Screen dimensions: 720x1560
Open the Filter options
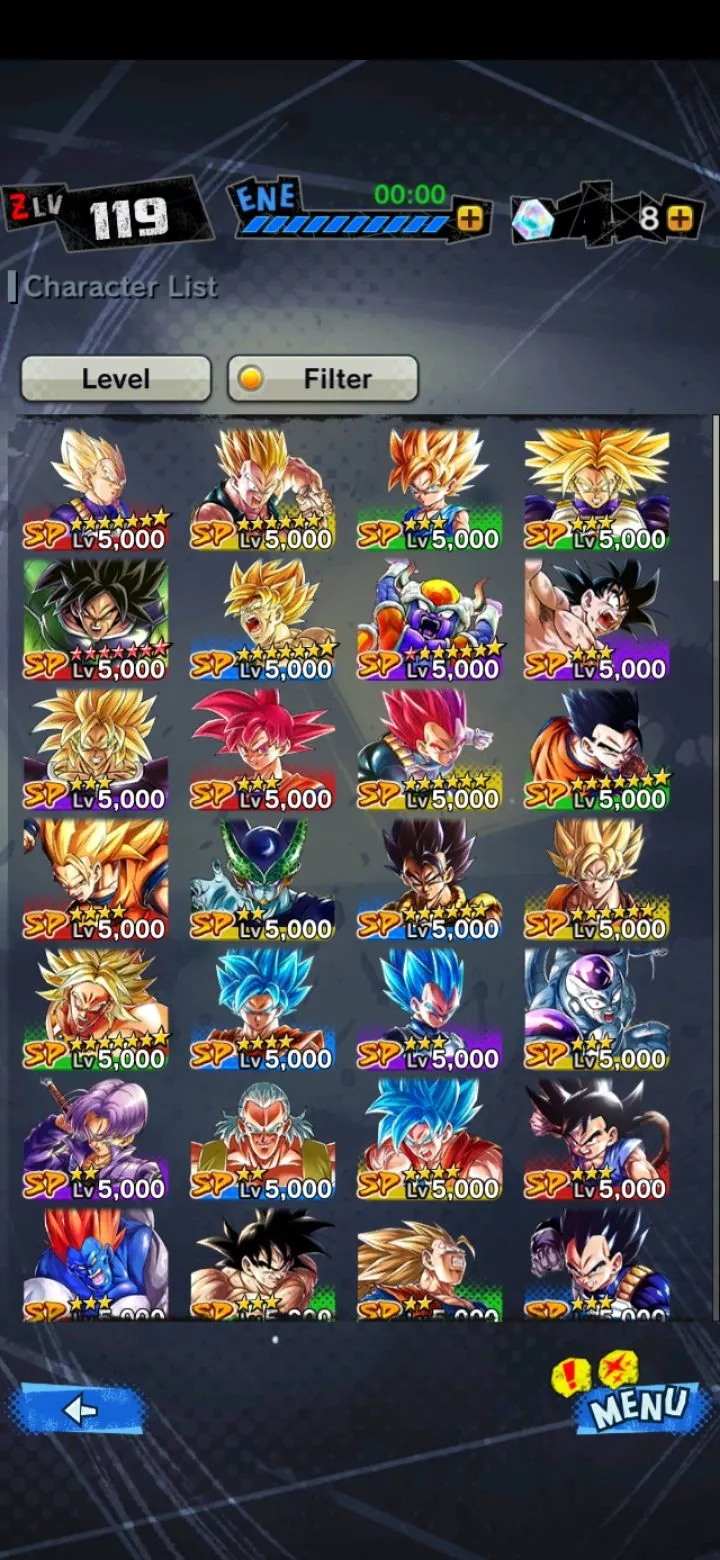tap(322, 379)
